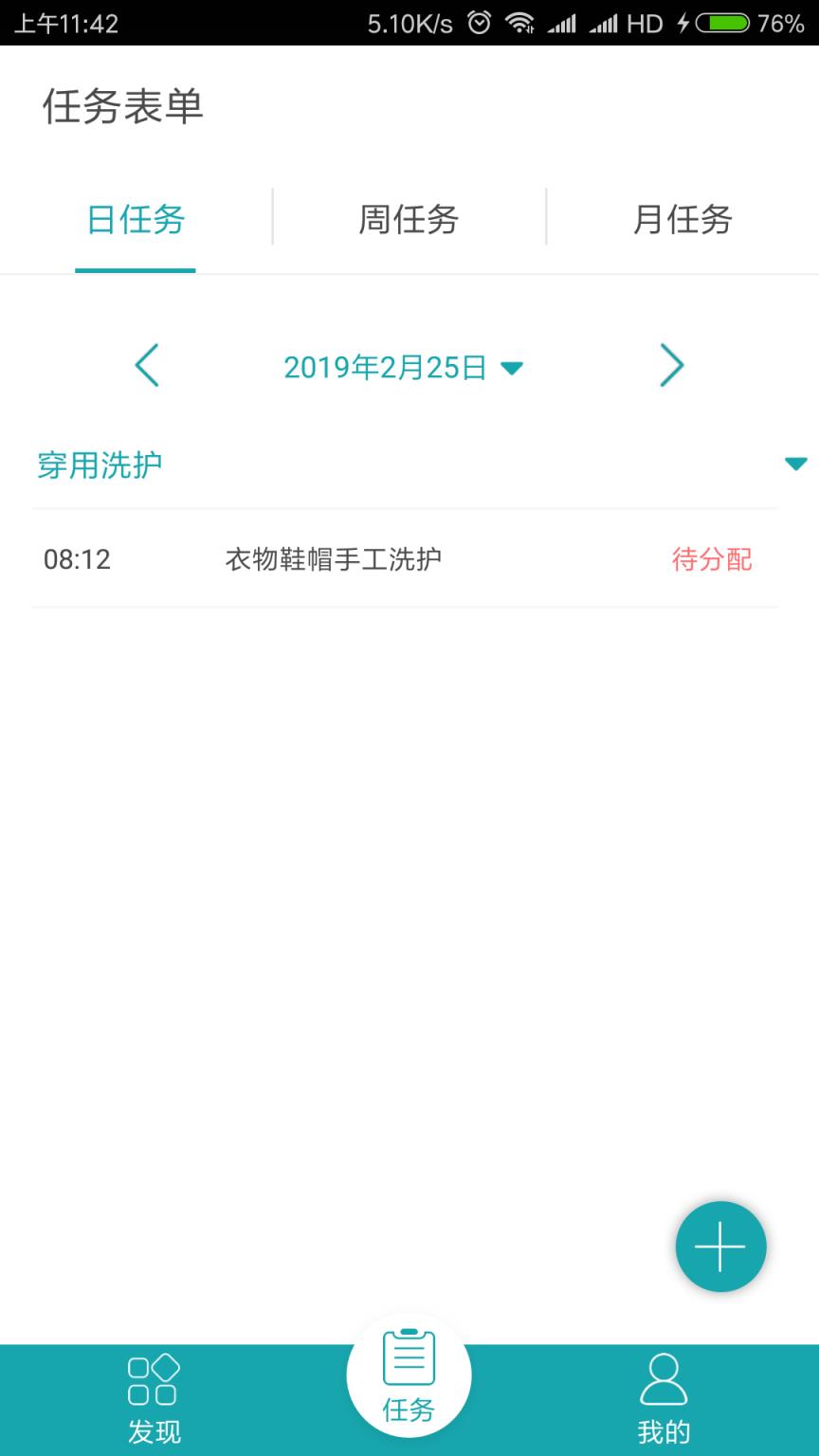Tap the right arrow to view next day
Viewport: 819px width, 1456px height.
(671, 365)
